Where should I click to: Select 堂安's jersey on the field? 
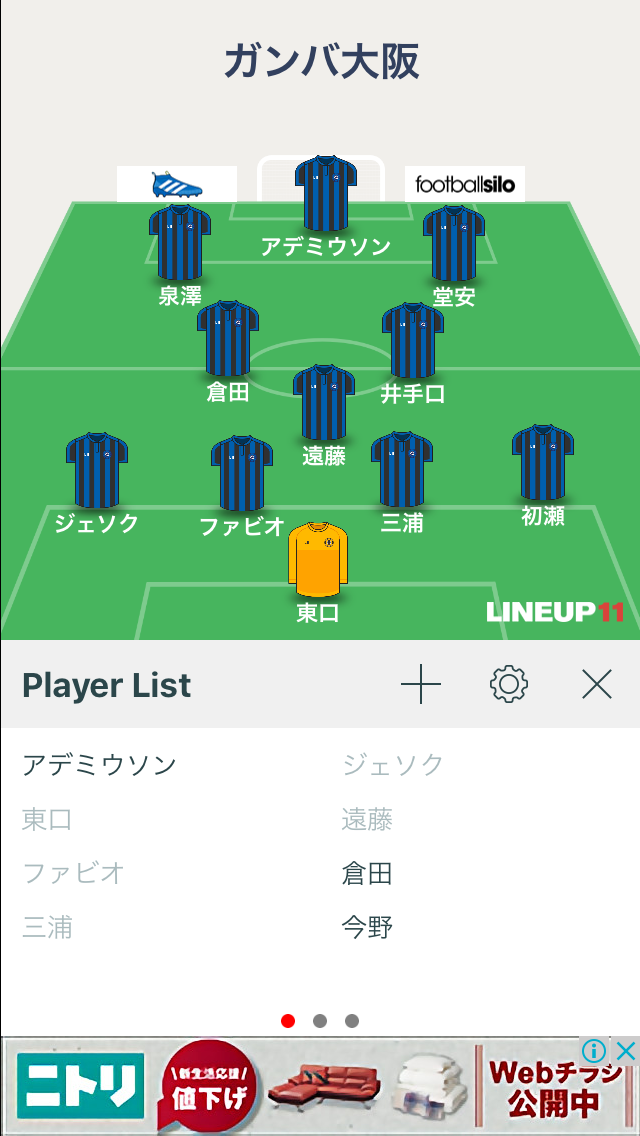[x=453, y=243]
